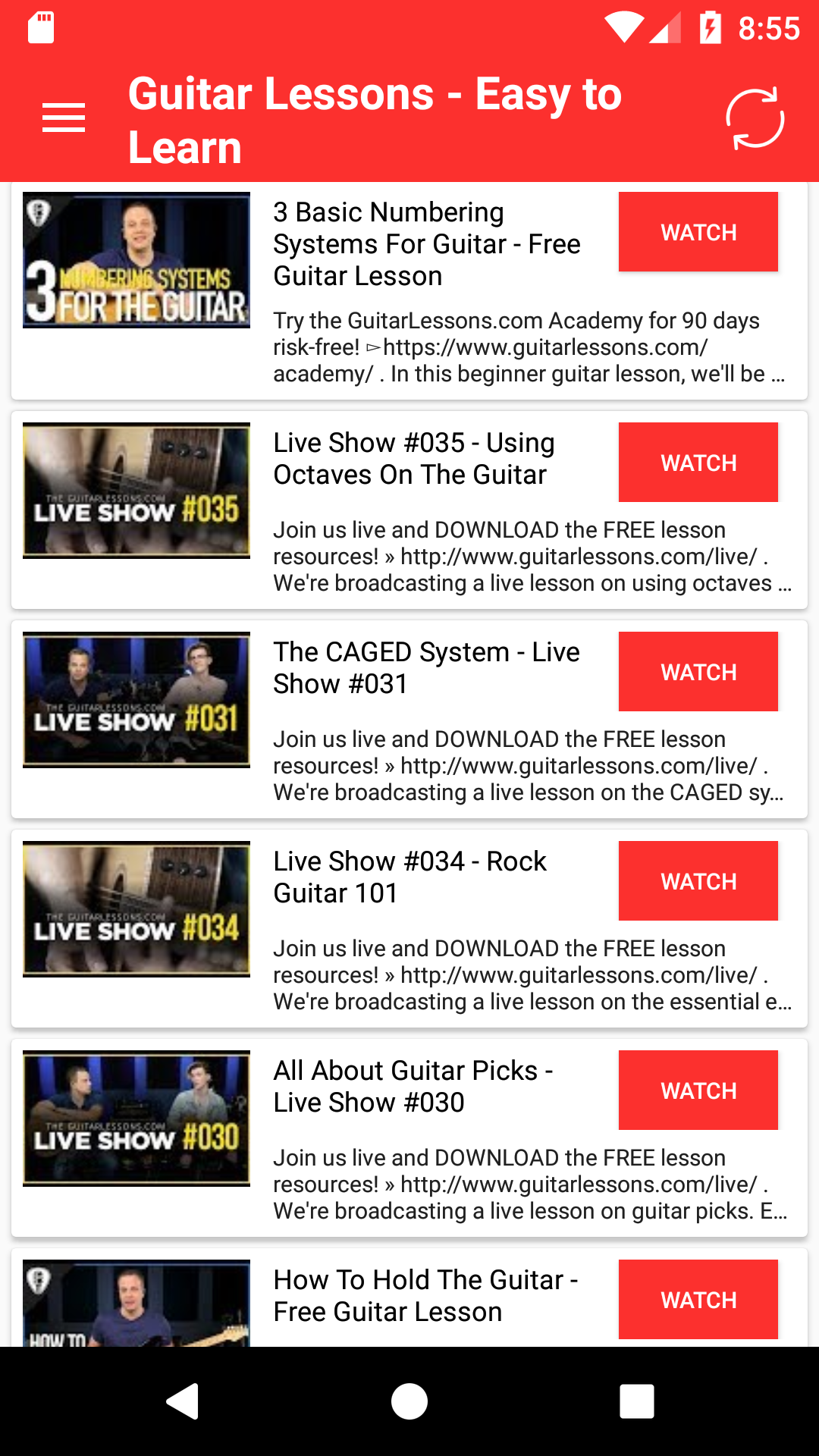819x1456 pixels.
Task: Watch The CAGED System episode
Action: coord(698,671)
